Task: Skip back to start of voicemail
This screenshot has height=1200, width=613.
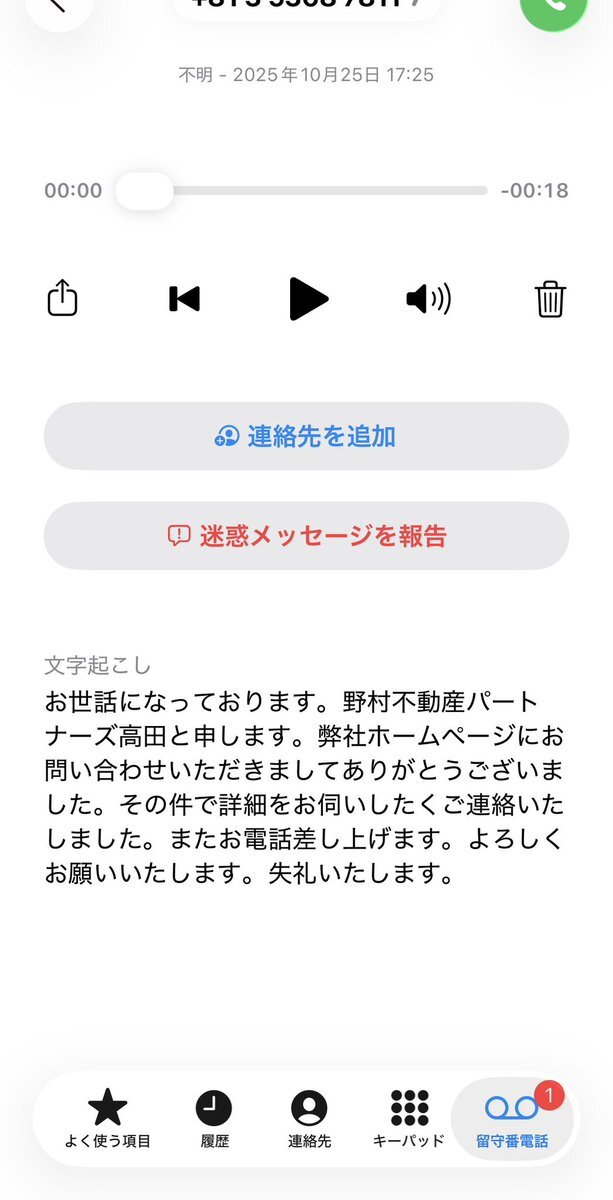Action: 184,298
